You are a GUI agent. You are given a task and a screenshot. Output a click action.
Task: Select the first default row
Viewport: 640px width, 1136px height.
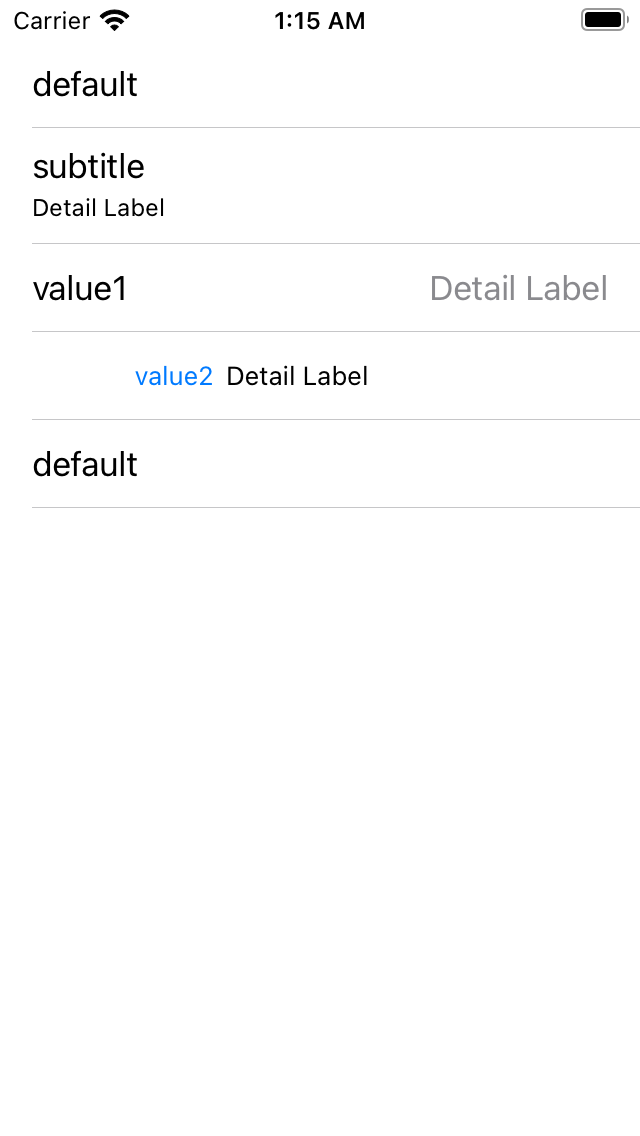coord(320,84)
